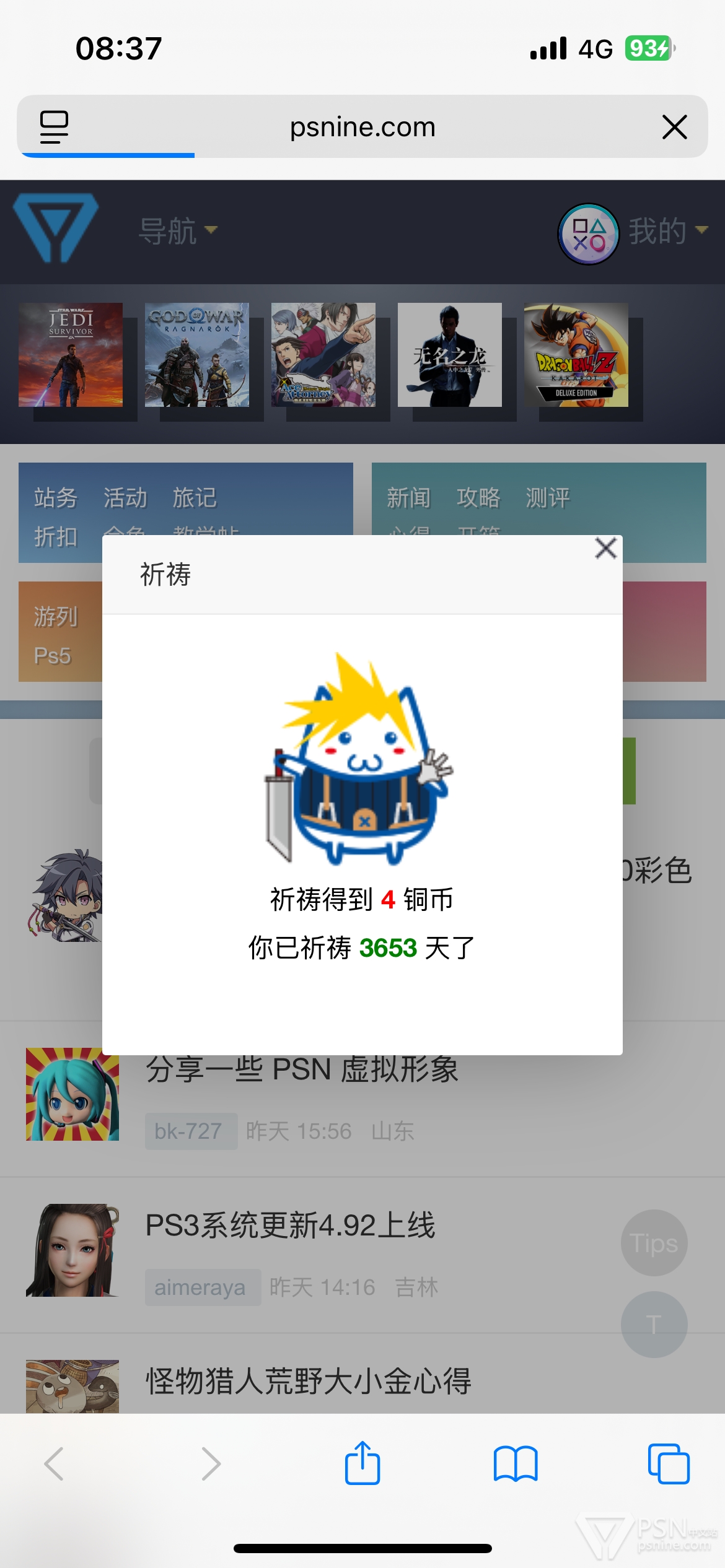Open the 新闻 news section
Screen dimensions: 725x1568
point(409,498)
